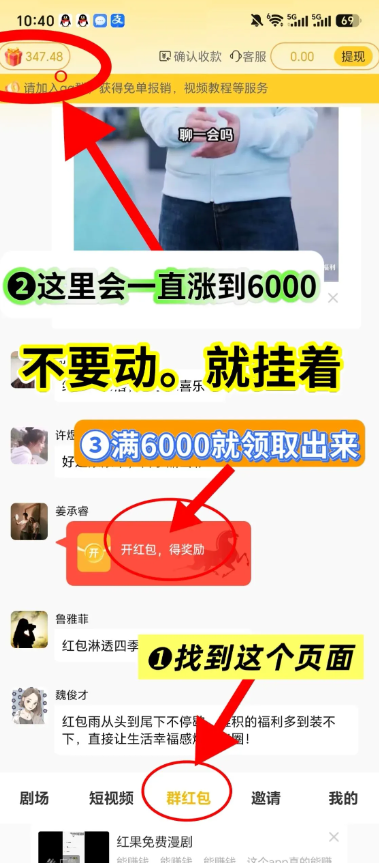Open 确认收款 payment confirmation
Screen dimensions: 379x863
coord(190,56)
